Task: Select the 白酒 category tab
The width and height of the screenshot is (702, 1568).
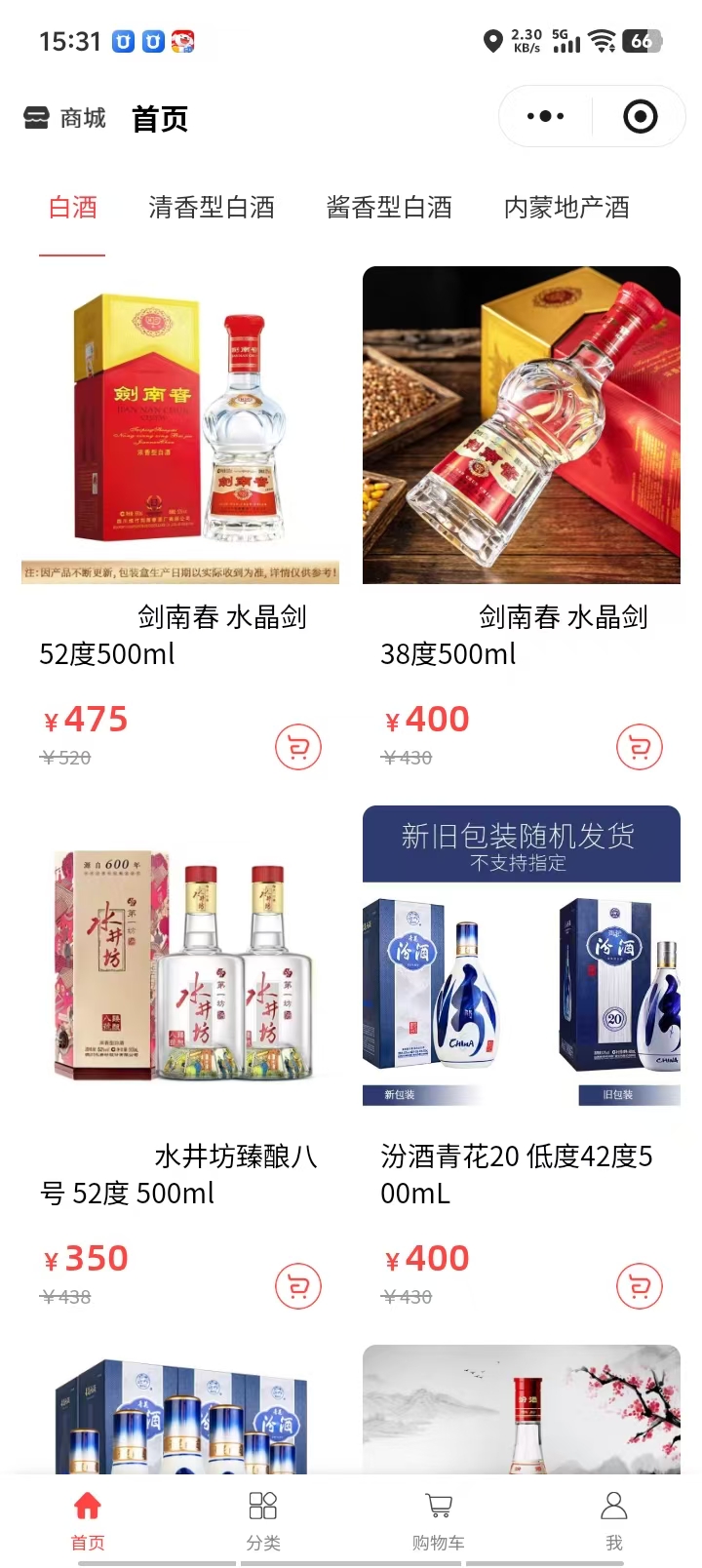Action: pyautogui.click(x=73, y=208)
